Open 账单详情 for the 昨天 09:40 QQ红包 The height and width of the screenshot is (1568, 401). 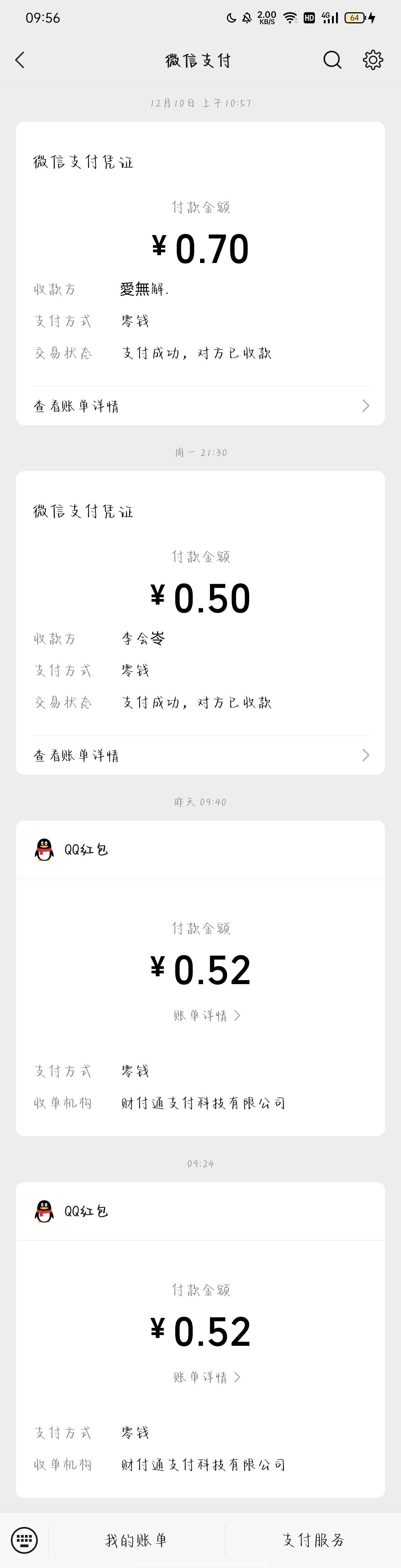[x=206, y=1015]
